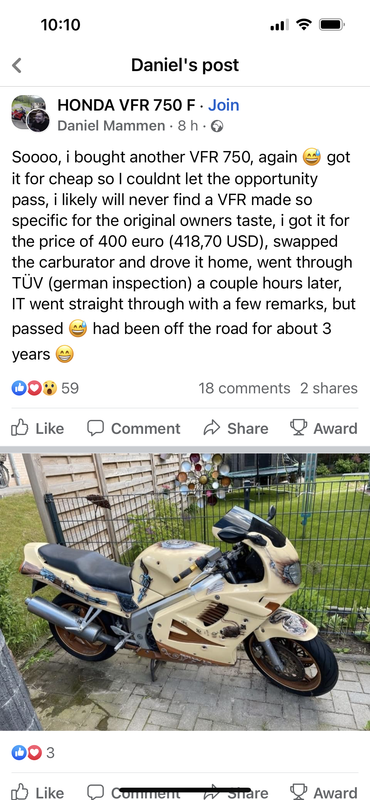Open the HONDA VFR 750 F group page
This screenshot has width=370, height=800.
coord(127,105)
